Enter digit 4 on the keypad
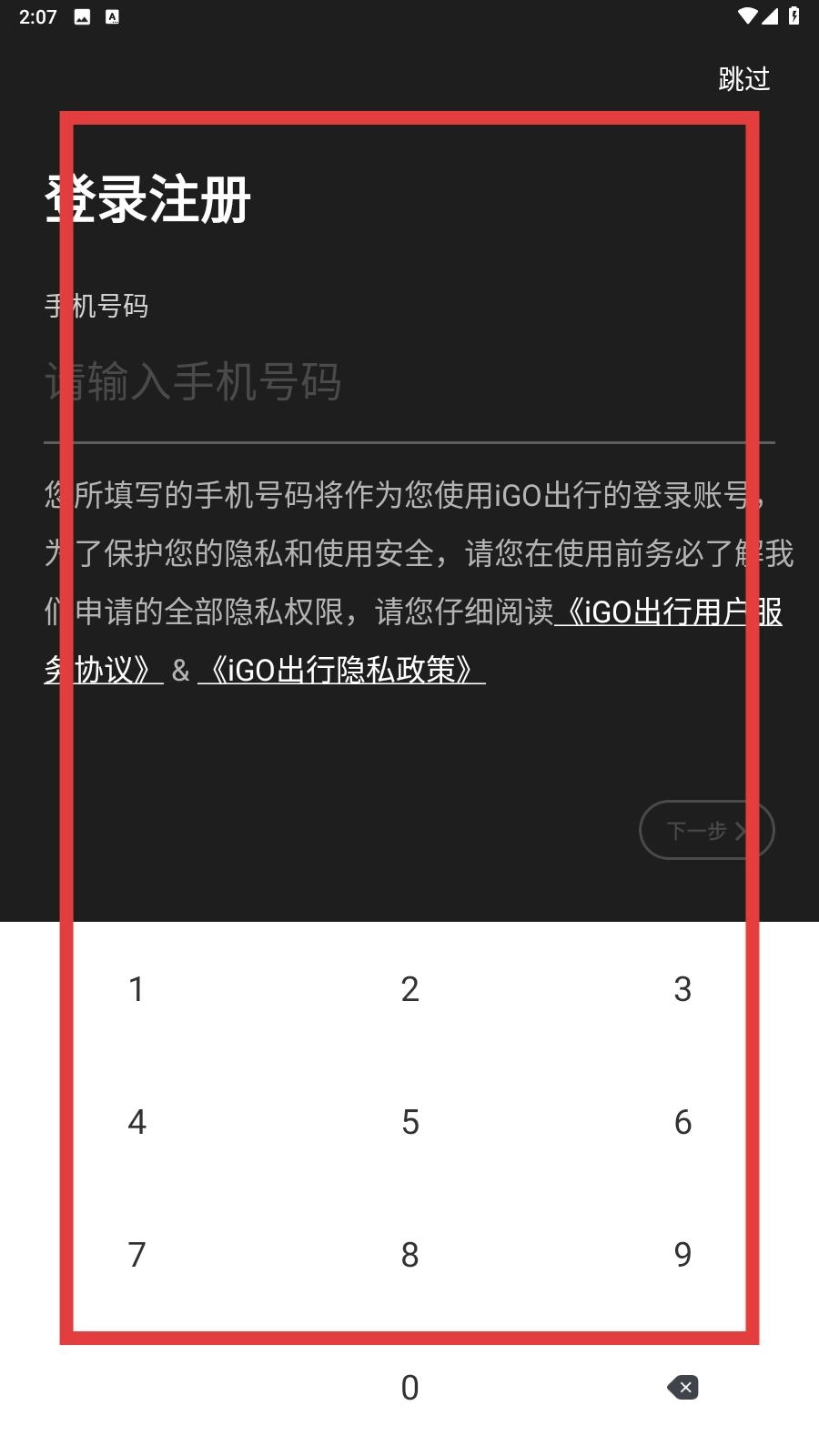819x1456 pixels. pyautogui.click(x=136, y=1122)
